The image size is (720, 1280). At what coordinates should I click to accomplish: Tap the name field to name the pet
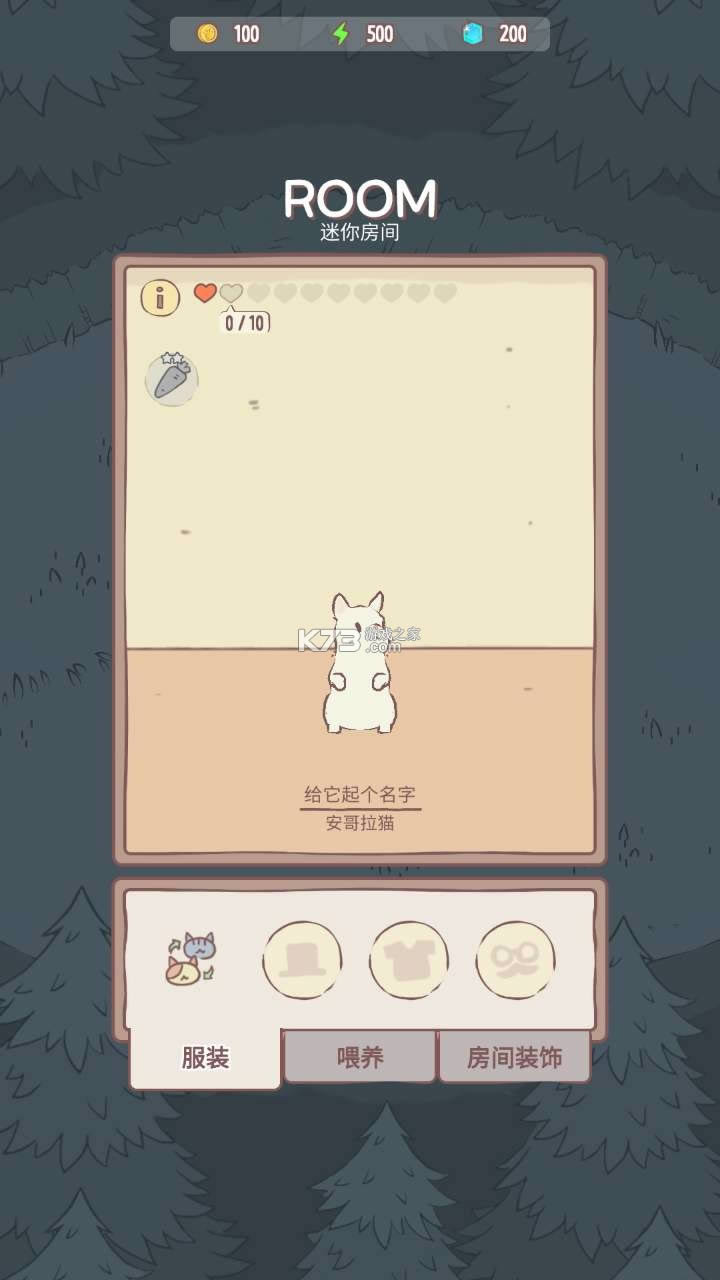coord(360,796)
